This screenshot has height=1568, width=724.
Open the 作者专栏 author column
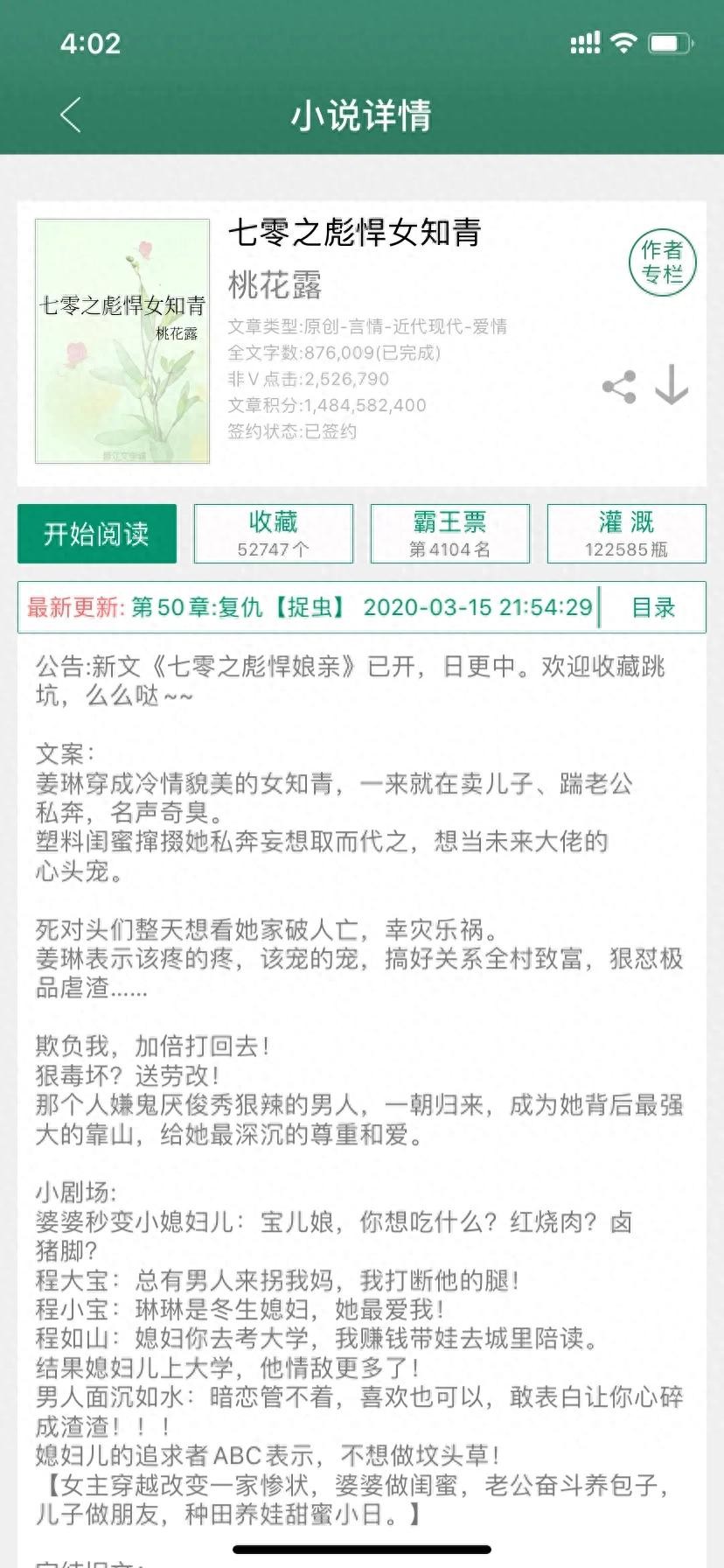[x=662, y=262]
